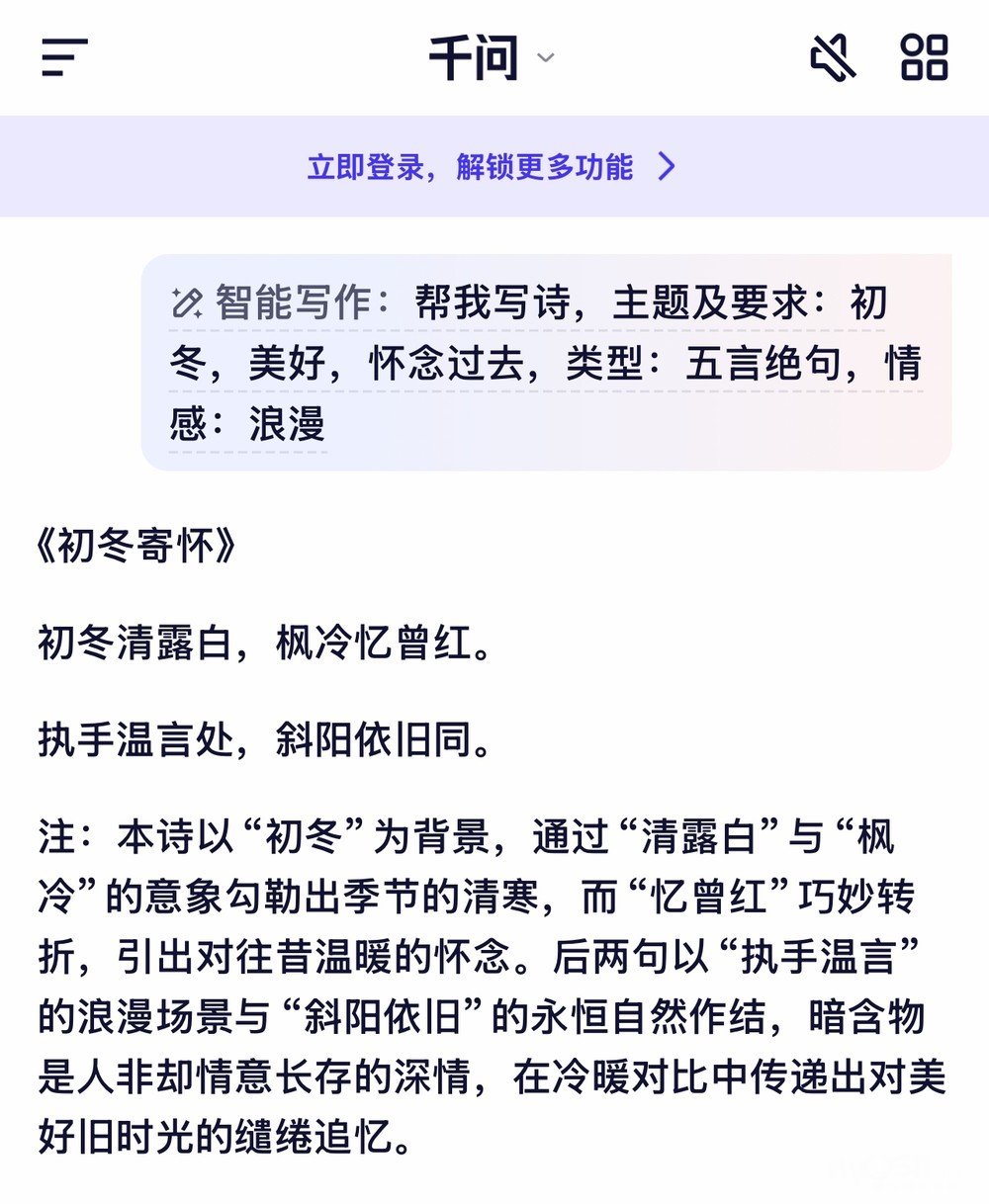Image resolution: width=989 pixels, height=1204 pixels.
Task: Toggle the muted speaker icon
Action: click(x=833, y=57)
